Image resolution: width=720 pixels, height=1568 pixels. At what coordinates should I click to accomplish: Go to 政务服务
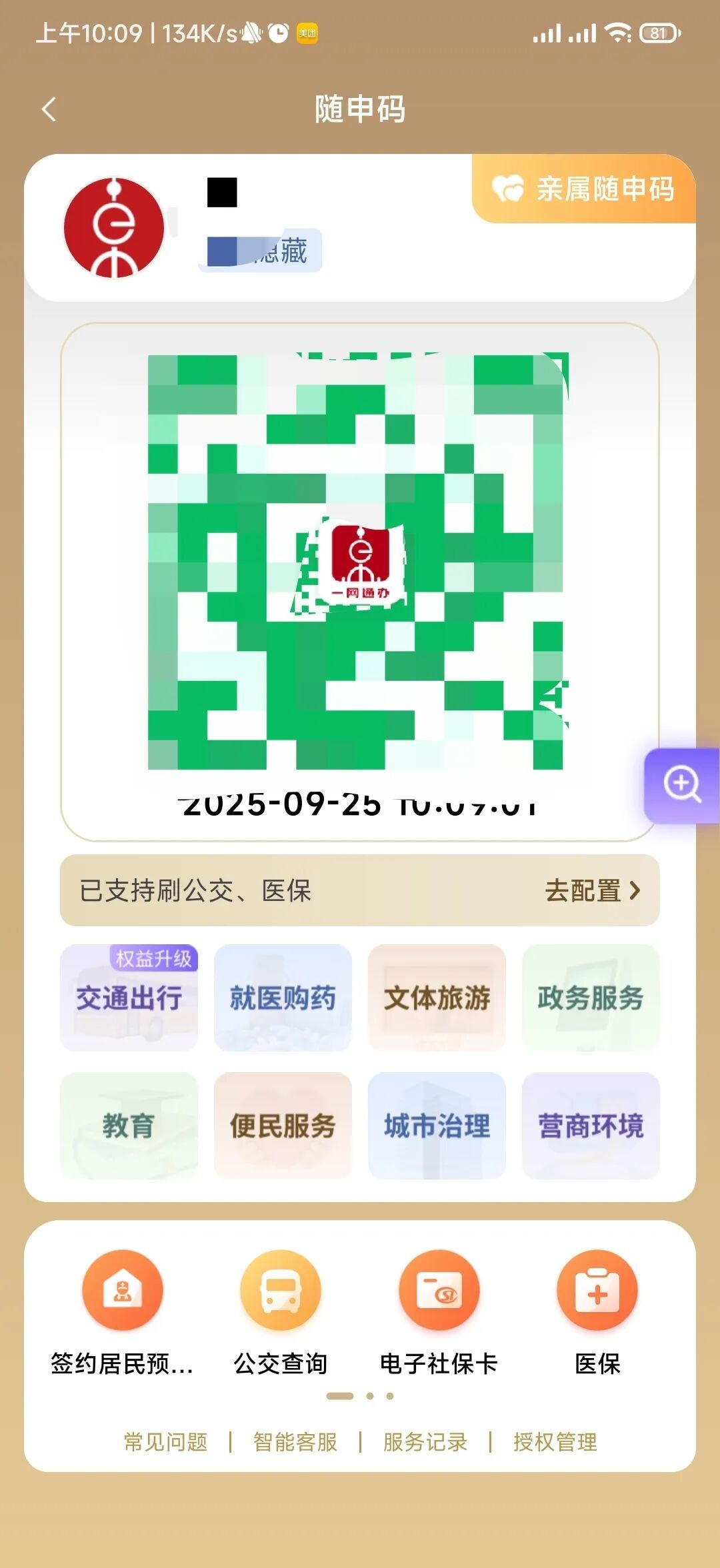point(591,998)
